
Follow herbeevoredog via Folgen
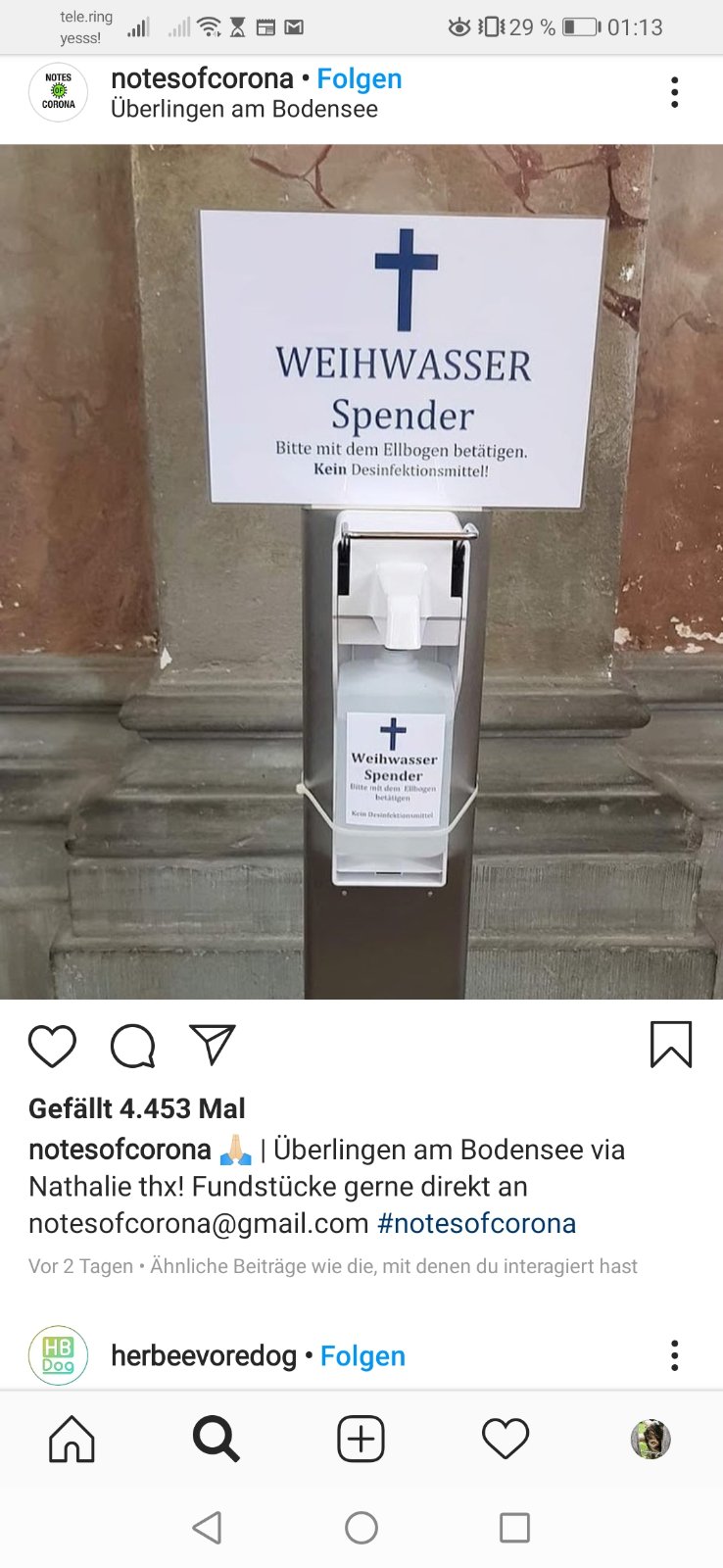[x=362, y=1355]
